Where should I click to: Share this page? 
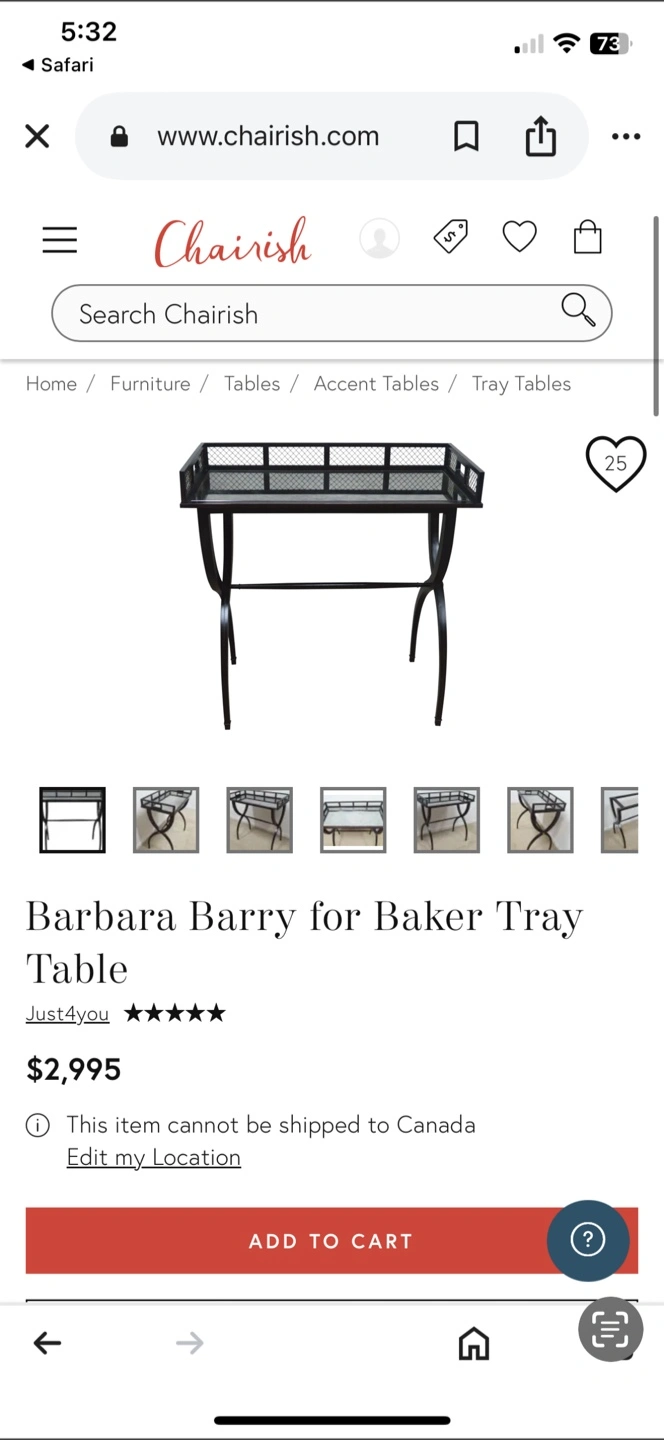540,136
